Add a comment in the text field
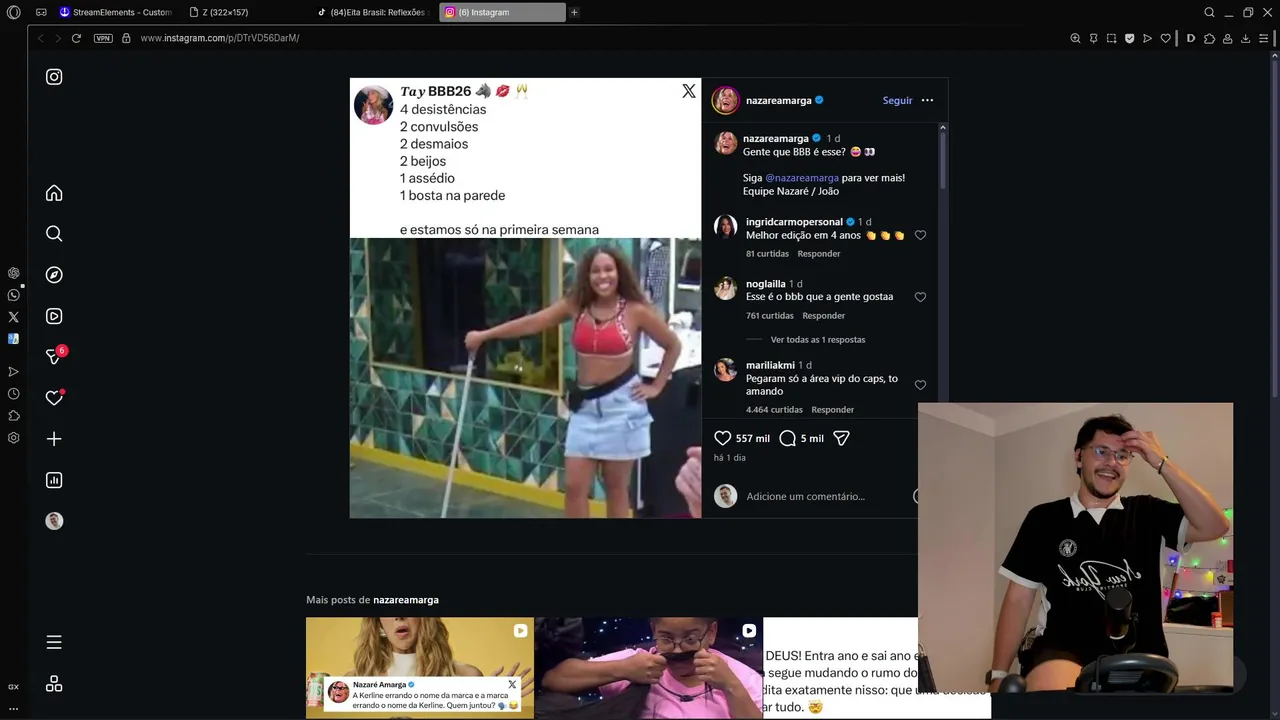Viewport: 1280px width, 720px height. [820, 496]
